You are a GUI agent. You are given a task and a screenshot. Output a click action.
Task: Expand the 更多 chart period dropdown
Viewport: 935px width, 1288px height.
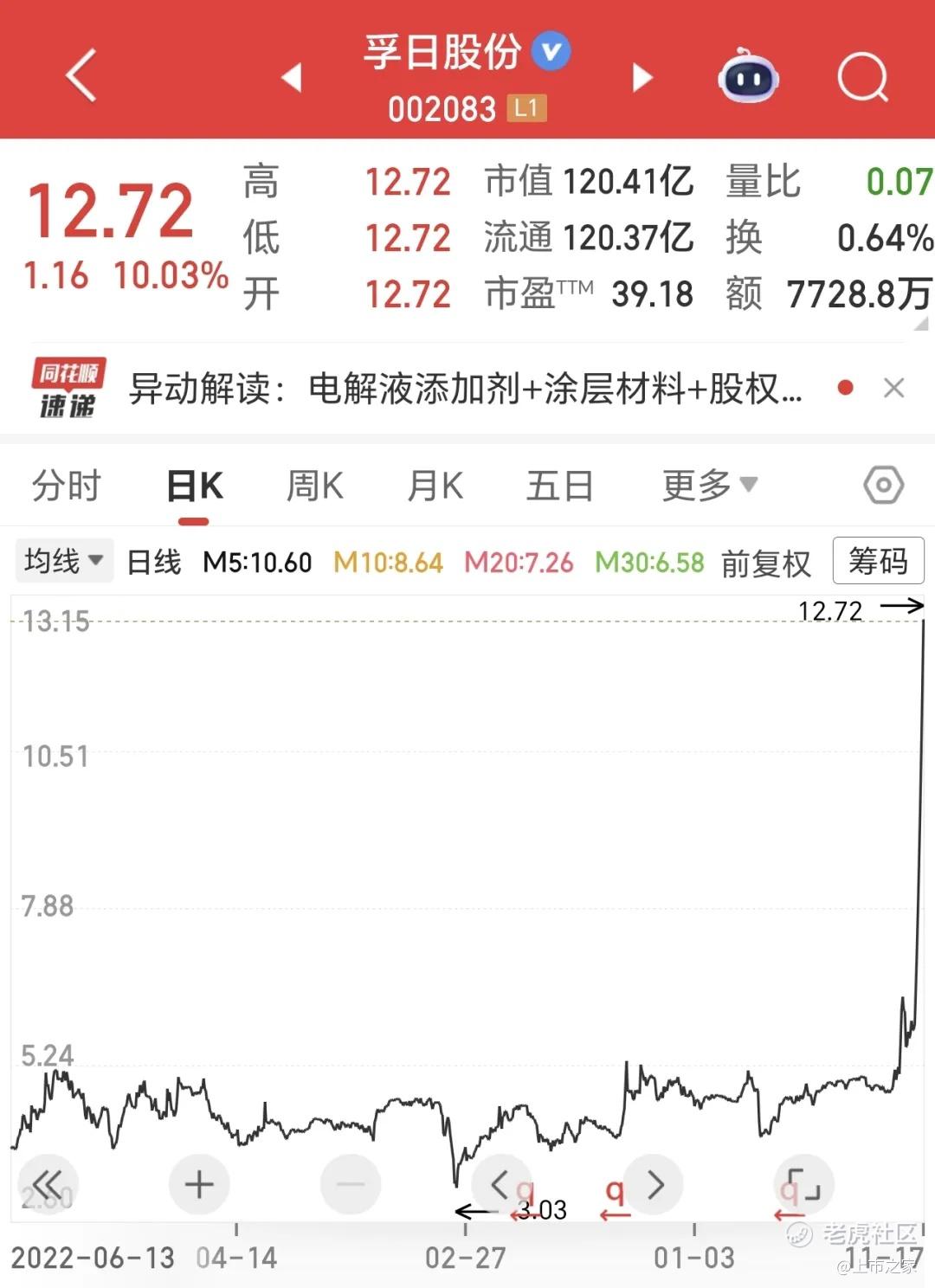click(709, 486)
